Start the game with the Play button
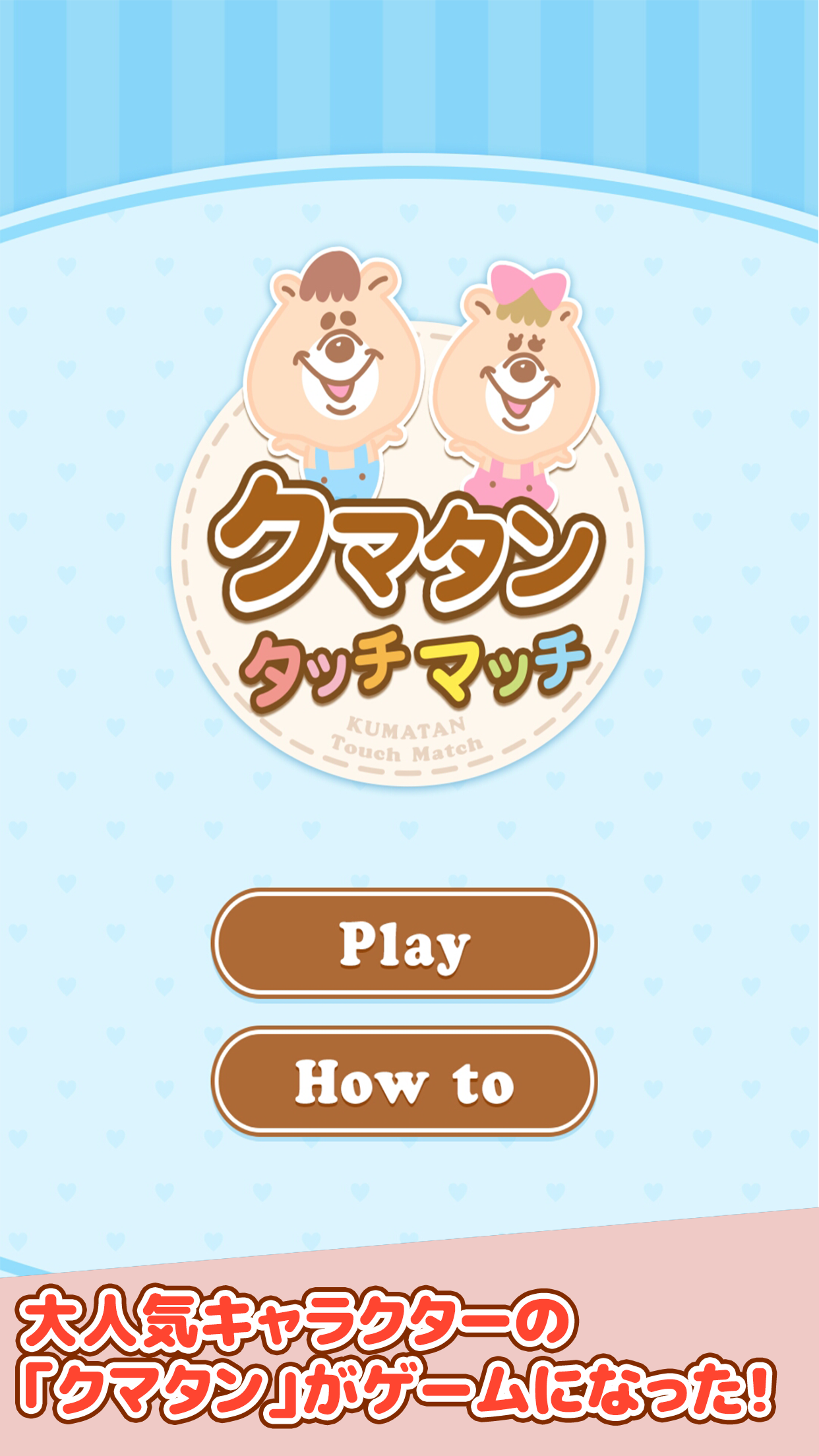 click(x=404, y=944)
